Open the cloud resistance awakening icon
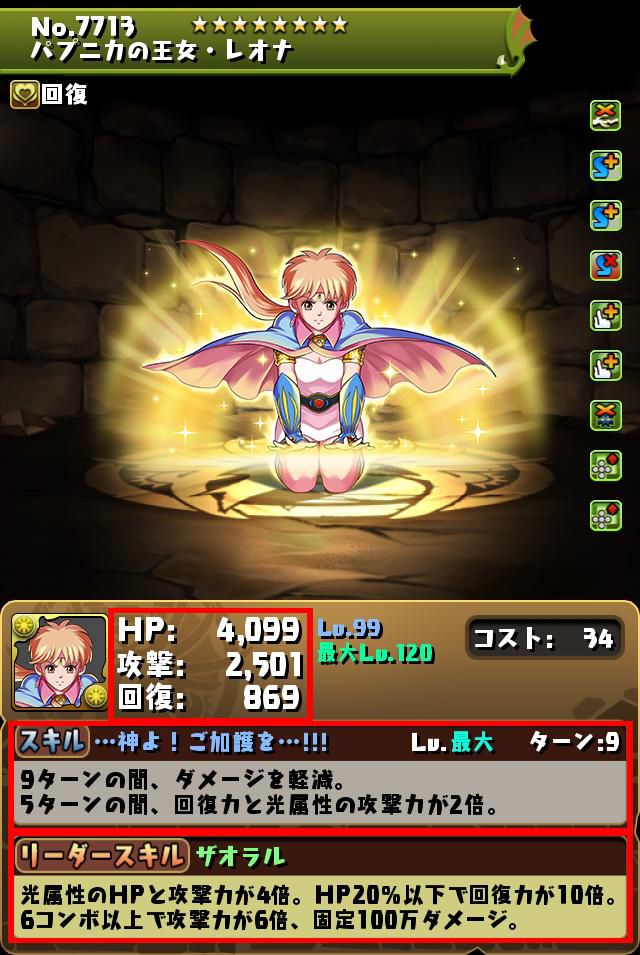 pos(606,116)
